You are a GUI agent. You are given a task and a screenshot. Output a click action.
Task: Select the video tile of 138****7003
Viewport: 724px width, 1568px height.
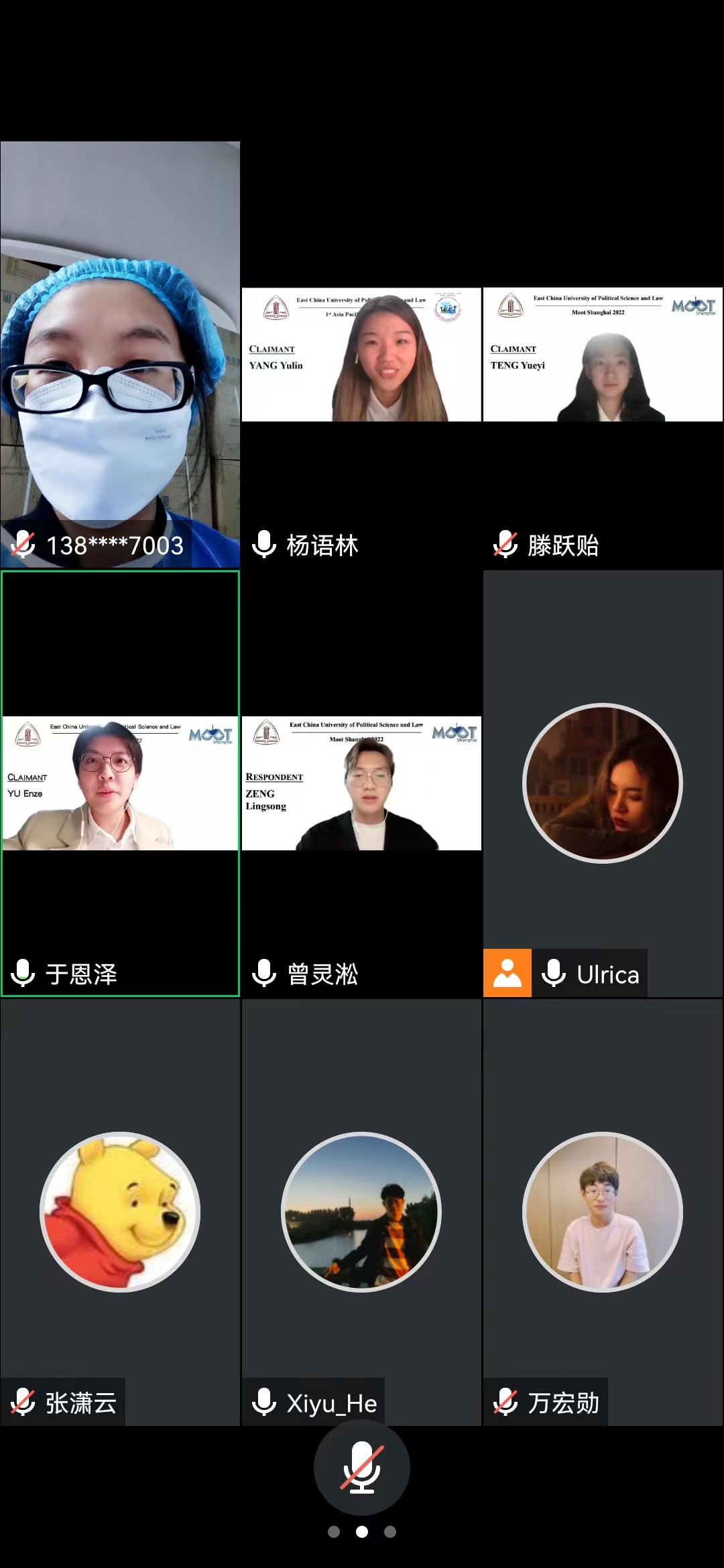click(120, 354)
